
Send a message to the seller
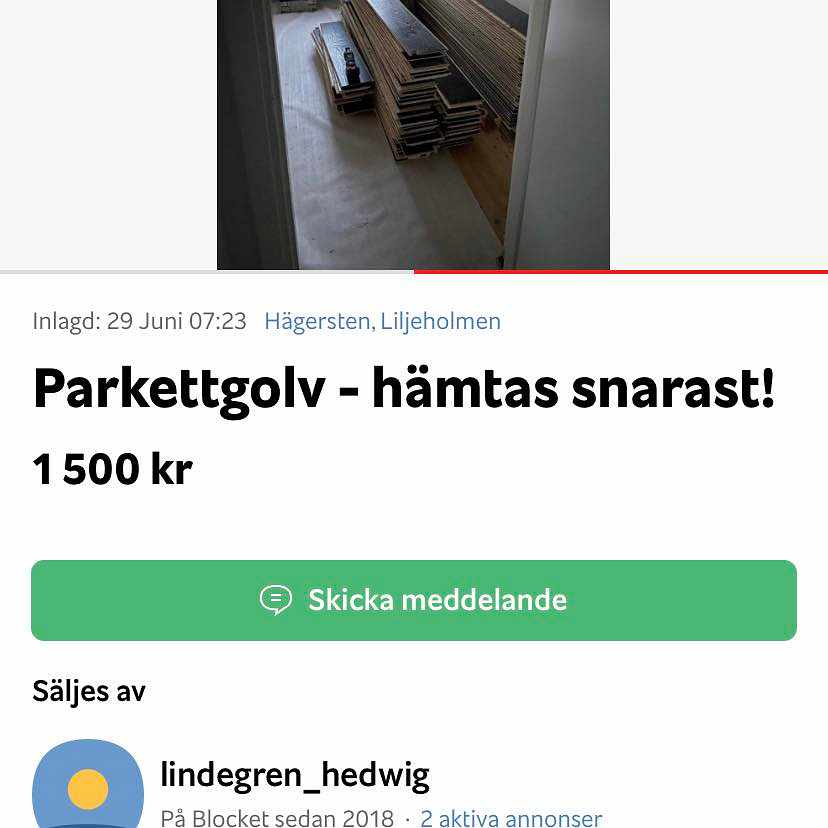pos(413,600)
